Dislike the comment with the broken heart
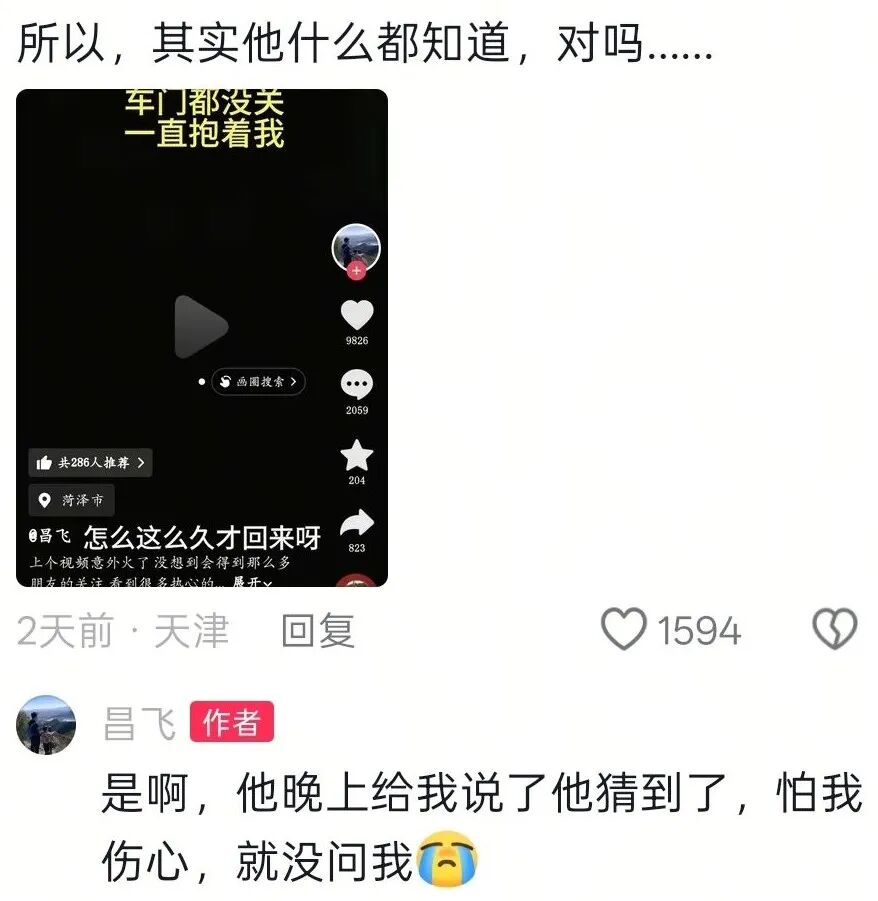878x901 pixels. coord(833,631)
